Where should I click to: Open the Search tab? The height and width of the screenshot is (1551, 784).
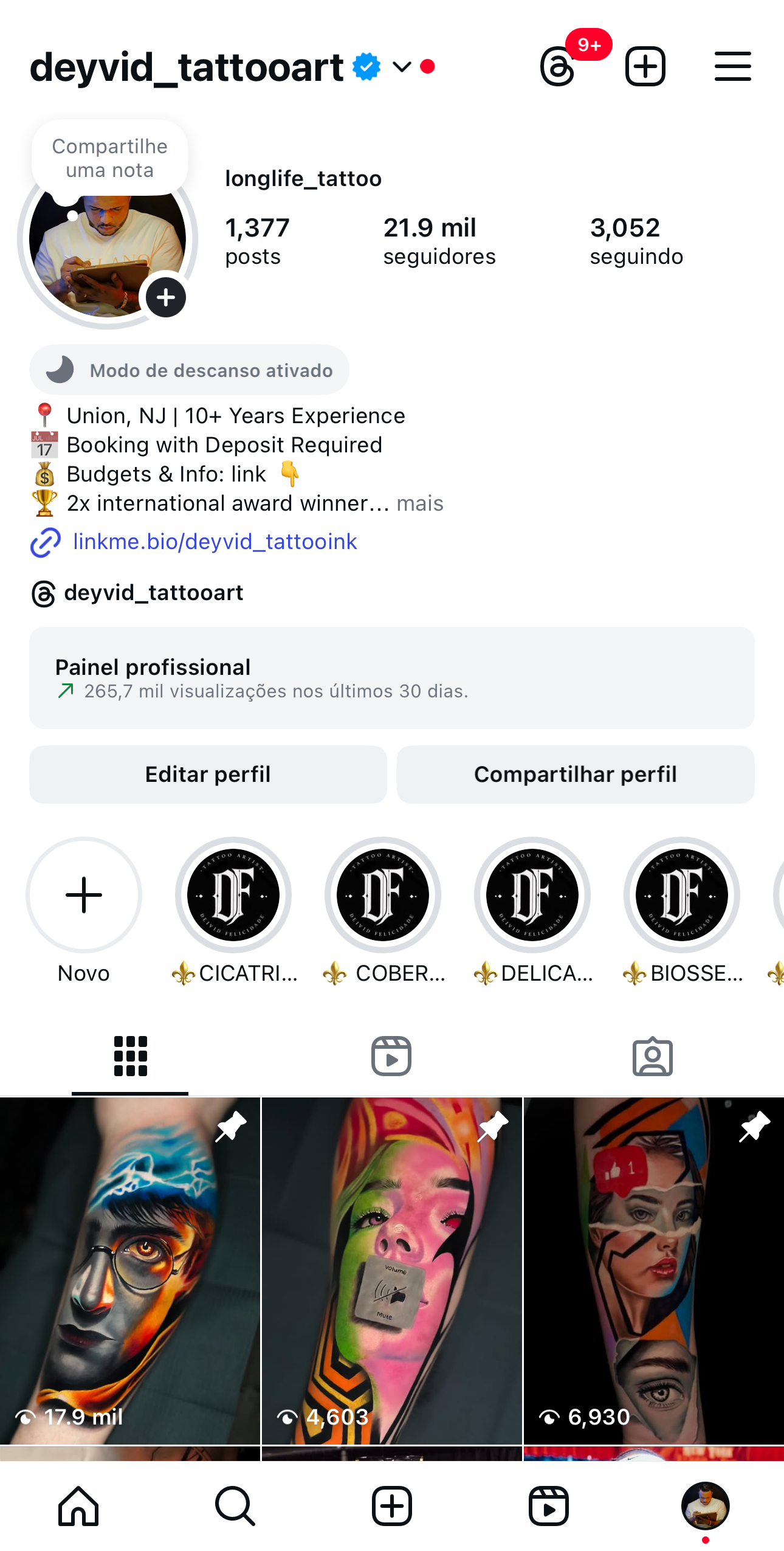click(235, 1505)
